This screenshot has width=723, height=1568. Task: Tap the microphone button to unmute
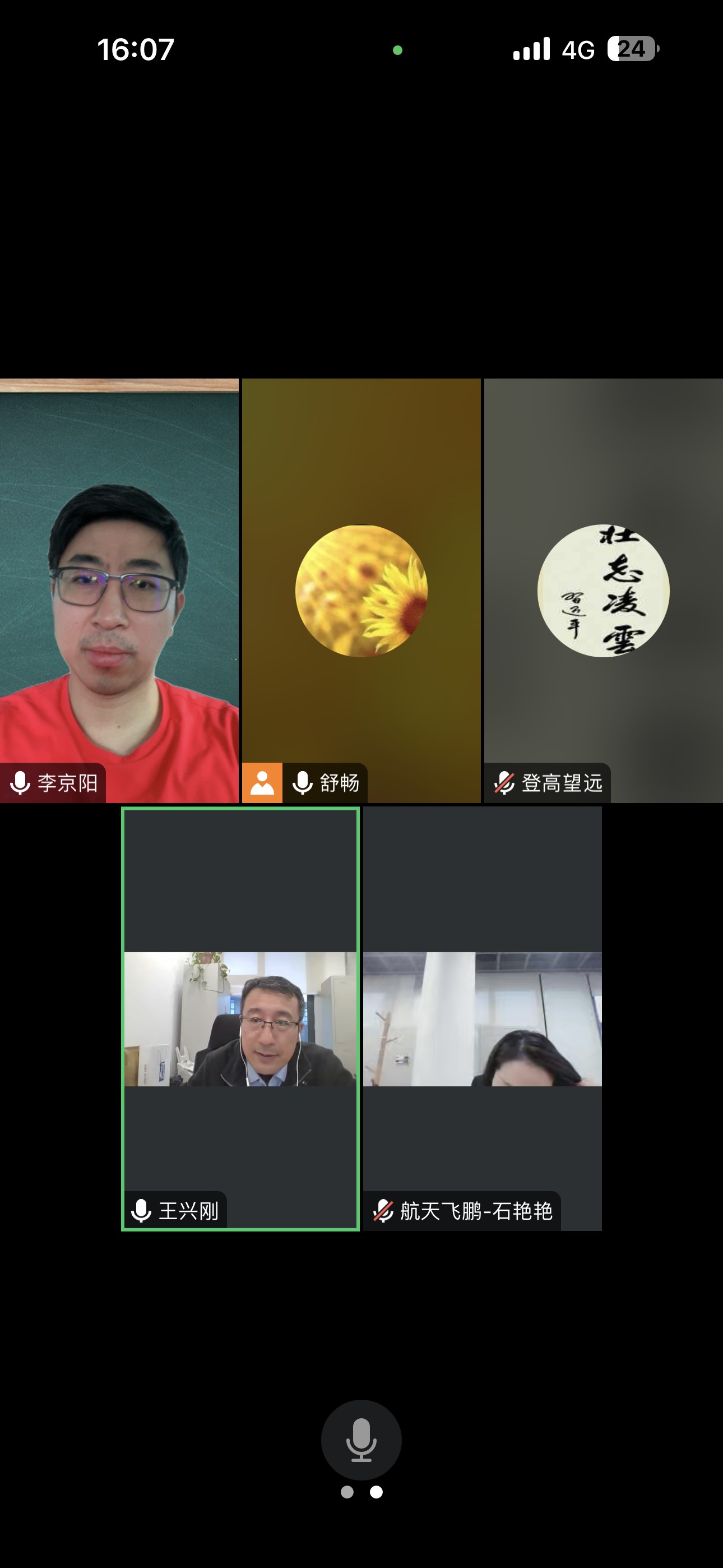point(361,1440)
